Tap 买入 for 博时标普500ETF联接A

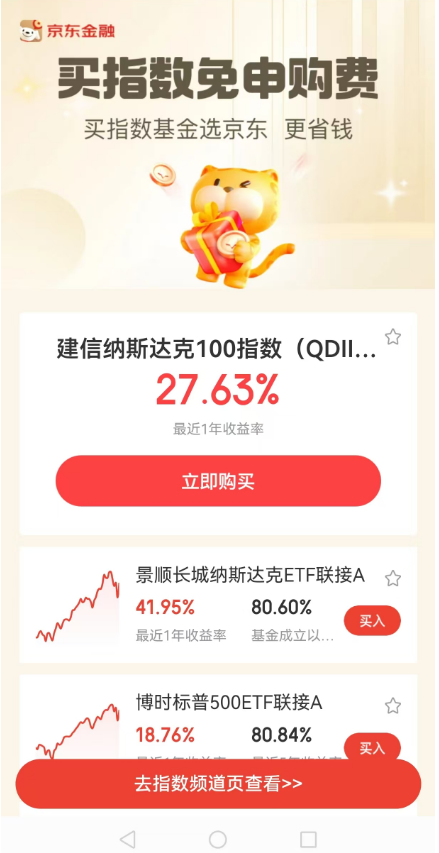(372, 749)
